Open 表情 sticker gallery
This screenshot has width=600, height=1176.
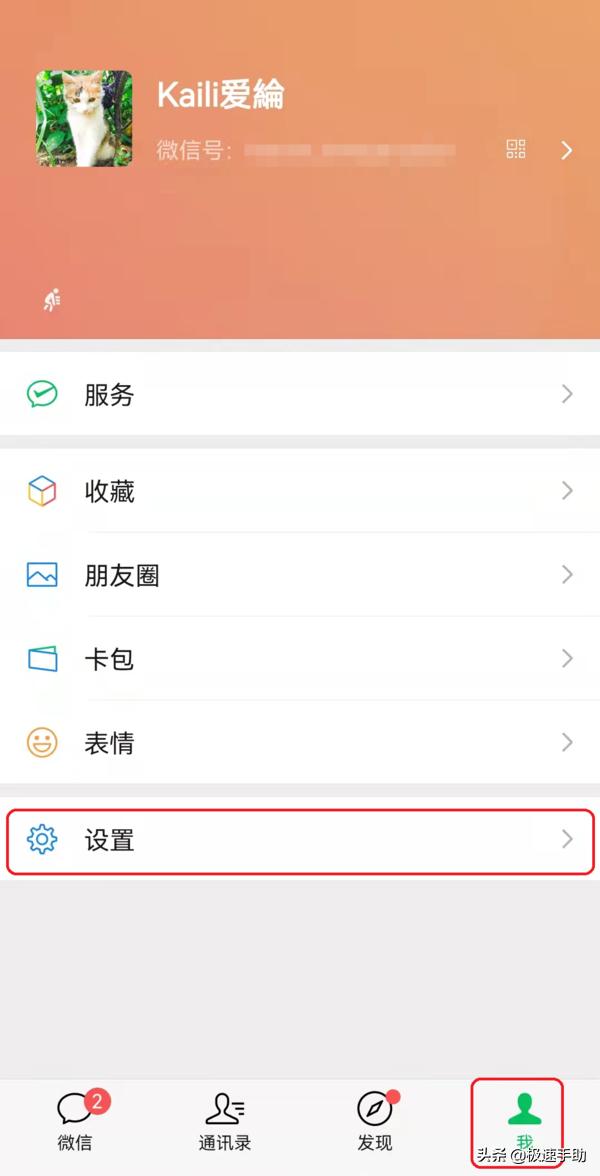(300, 743)
